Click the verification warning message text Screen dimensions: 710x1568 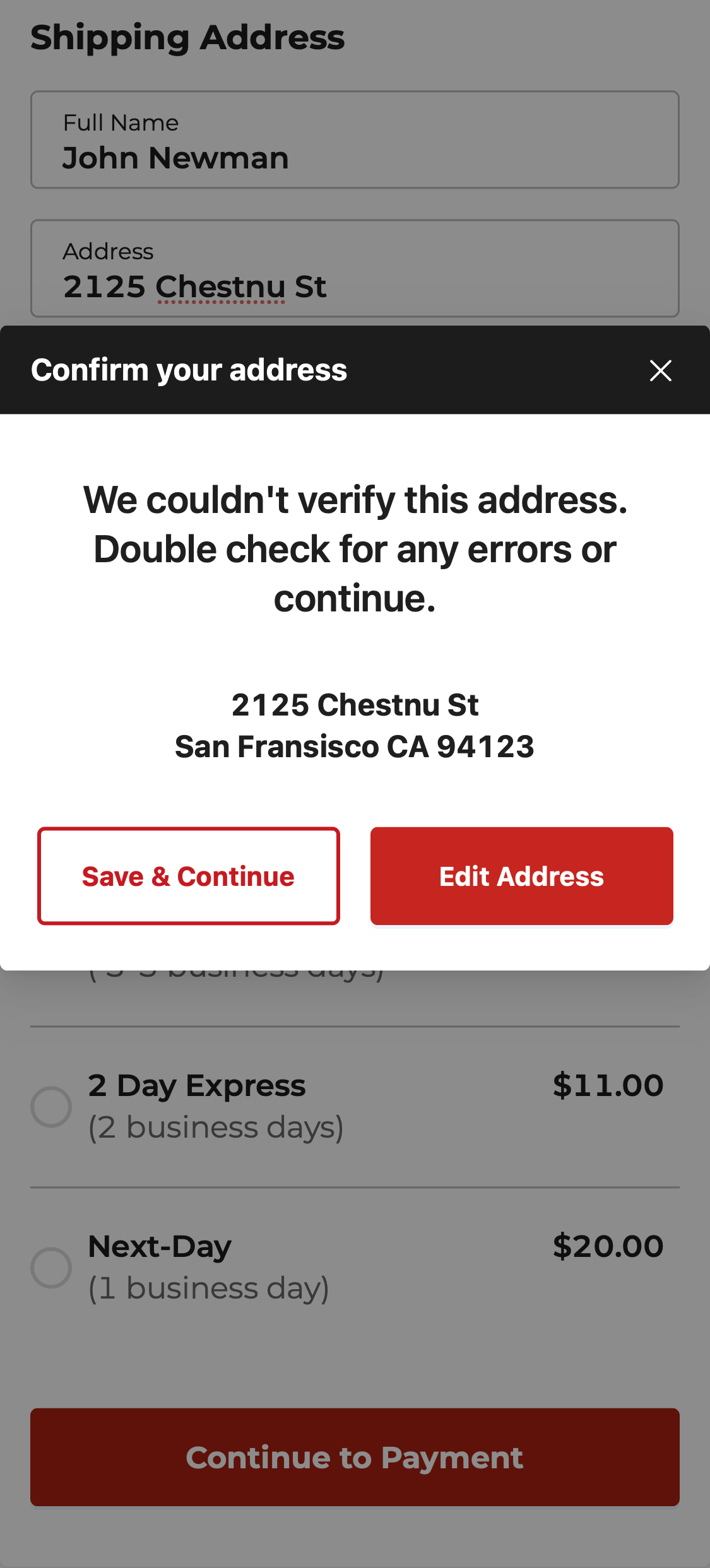pyautogui.click(x=355, y=549)
